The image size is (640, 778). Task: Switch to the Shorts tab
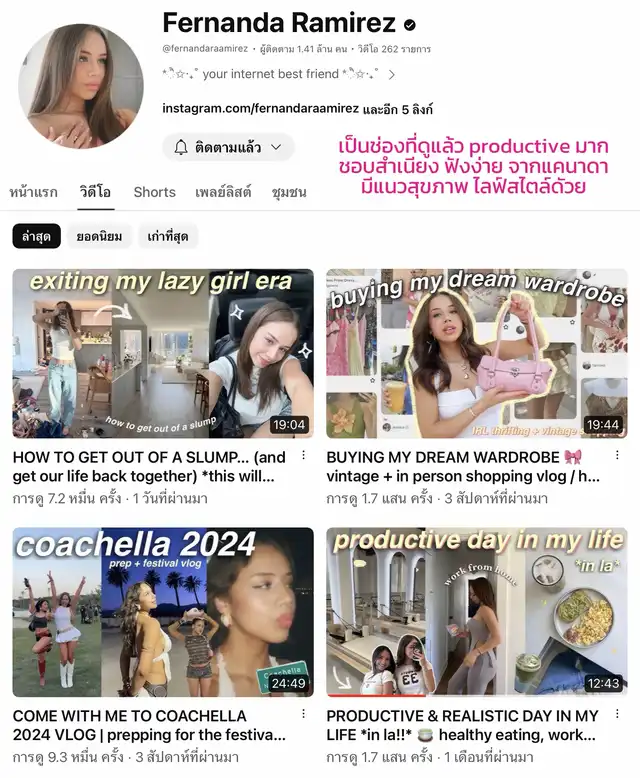(x=154, y=192)
